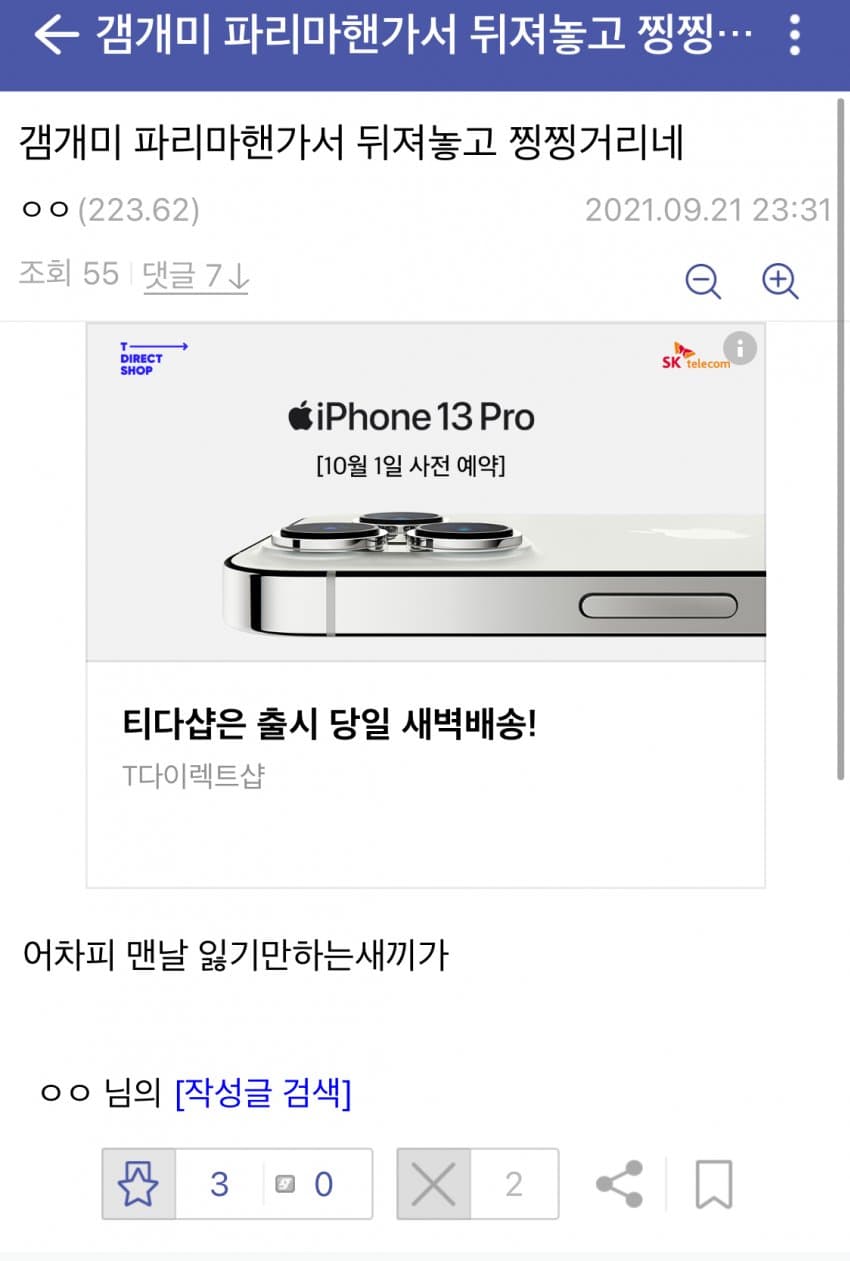Open 작성글 검색 link
The height and width of the screenshot is (1261, 850).
pos(263,1094)
